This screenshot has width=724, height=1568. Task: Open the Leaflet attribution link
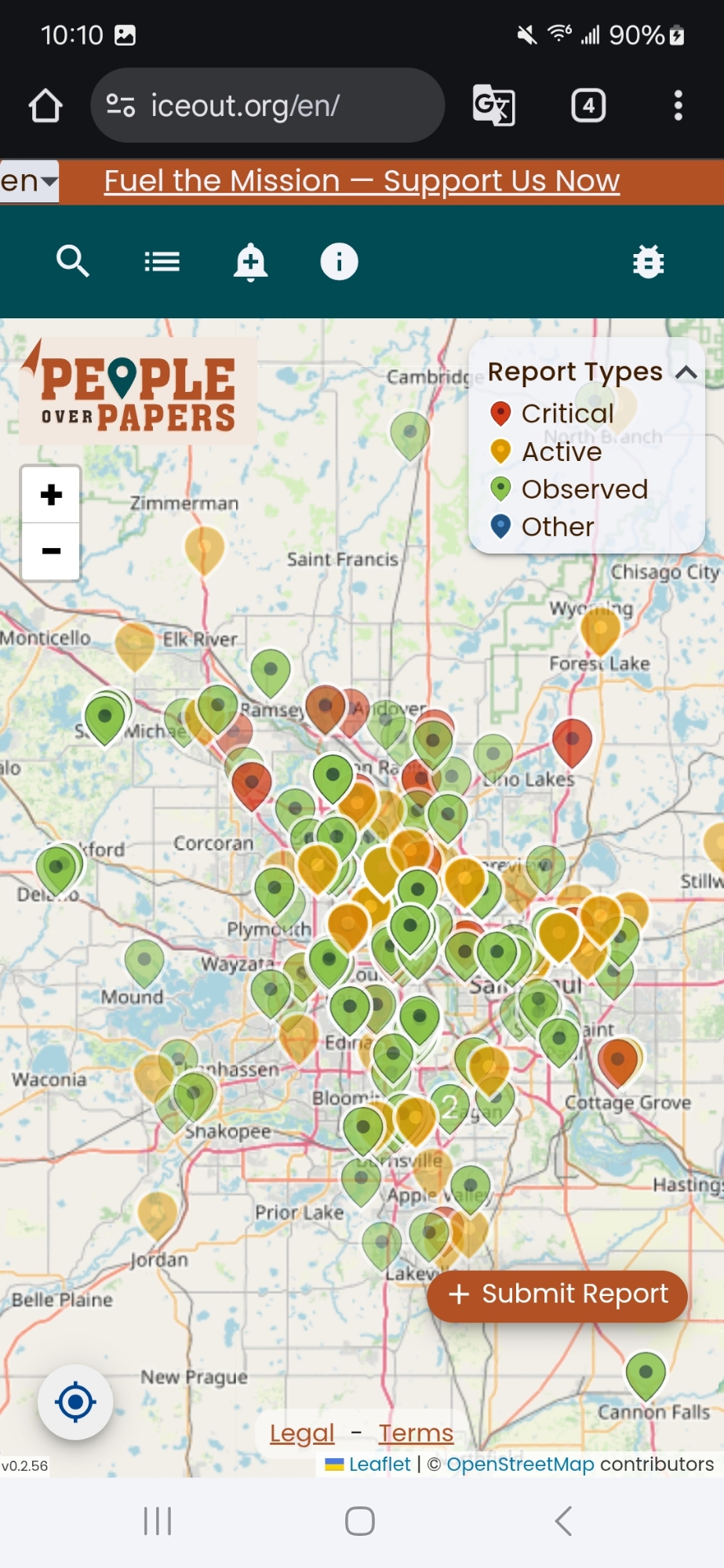coord(379,1464)
